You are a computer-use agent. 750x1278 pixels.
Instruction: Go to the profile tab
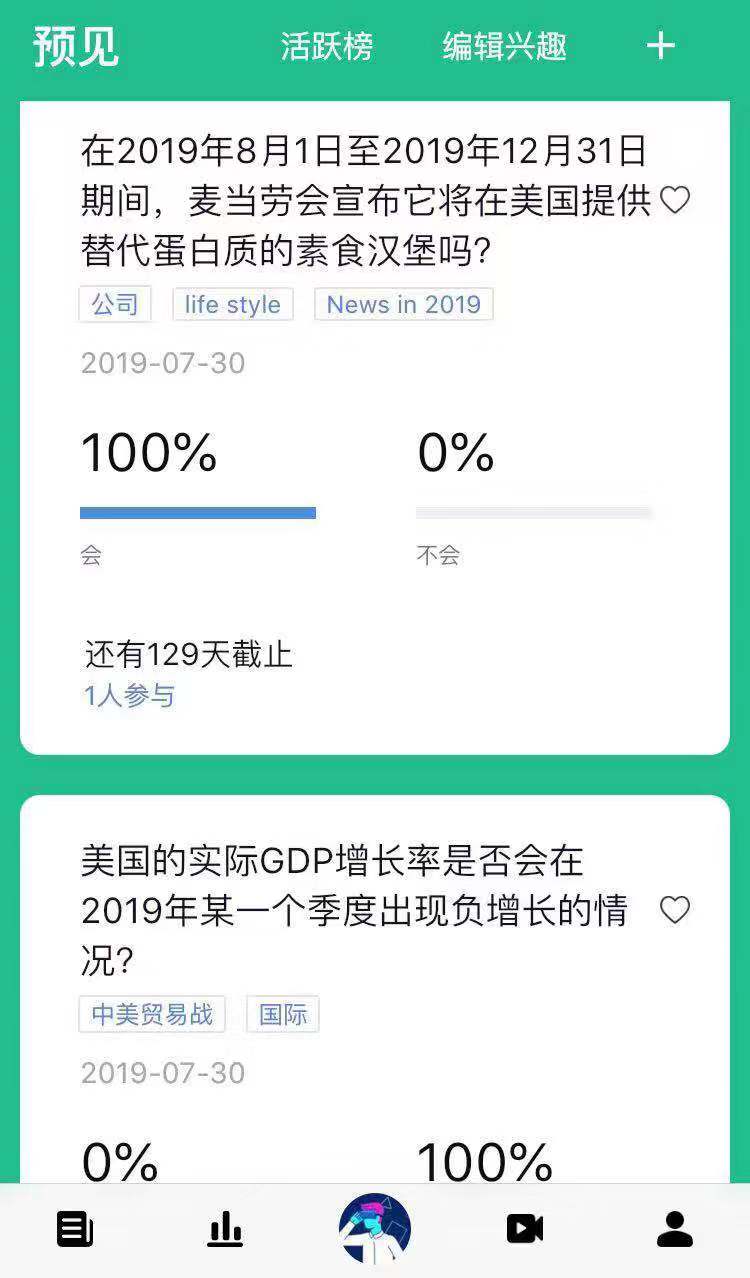pos(675,1229)
